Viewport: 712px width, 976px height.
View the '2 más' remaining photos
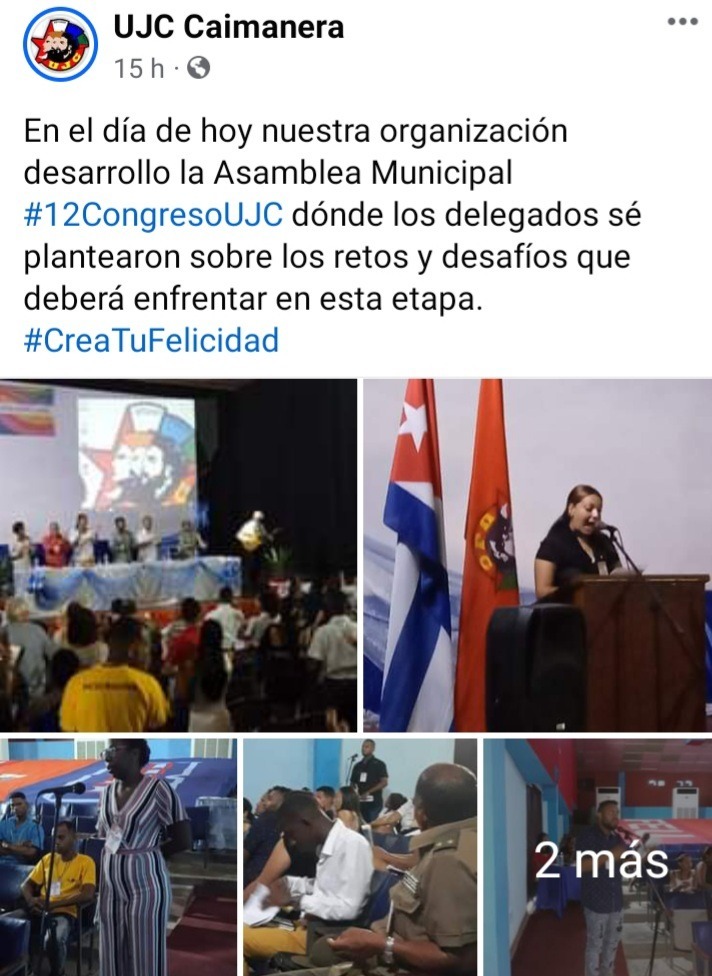click(x=599, y=857)
